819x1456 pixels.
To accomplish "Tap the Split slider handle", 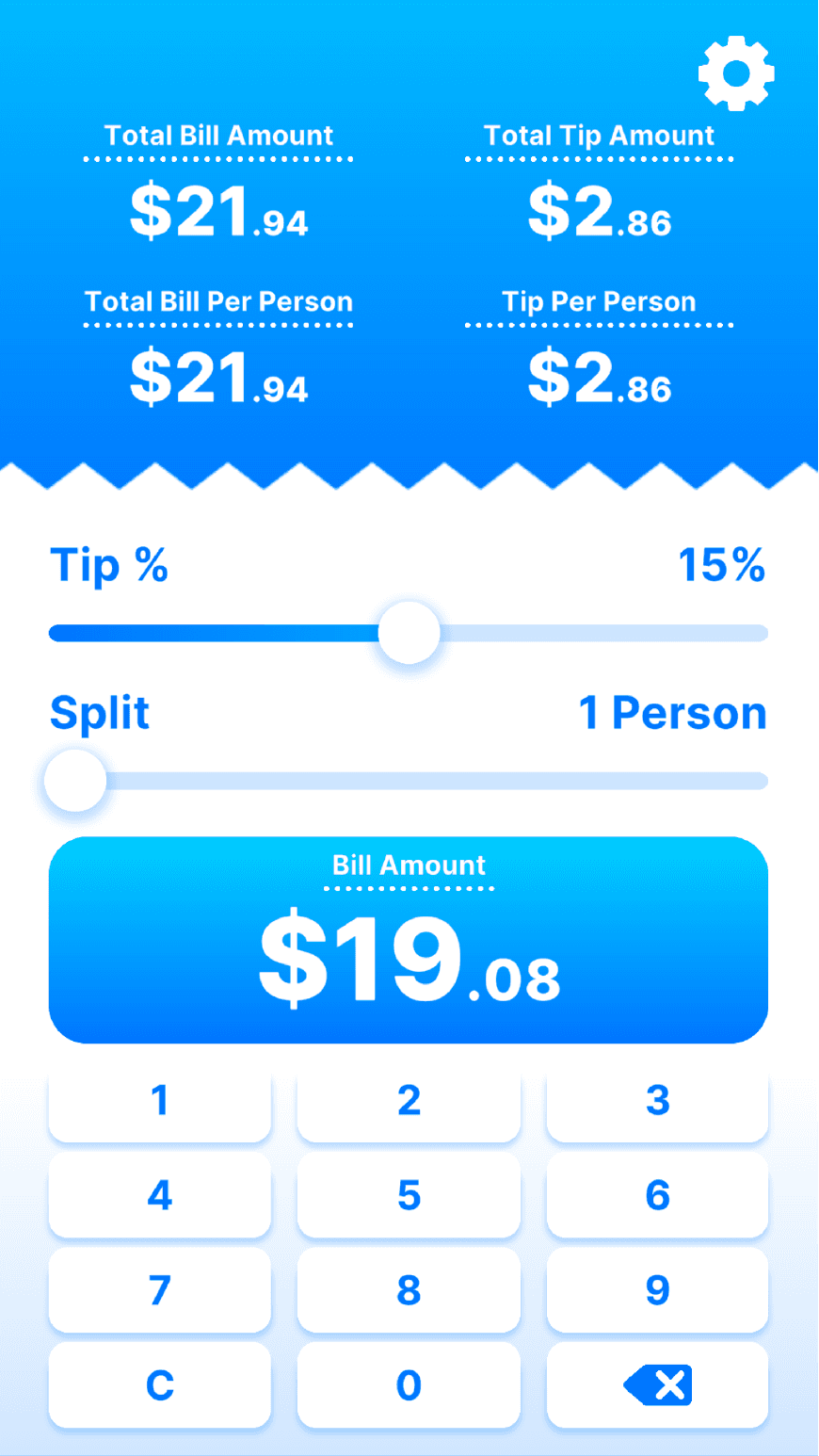I will click(75, 781).
